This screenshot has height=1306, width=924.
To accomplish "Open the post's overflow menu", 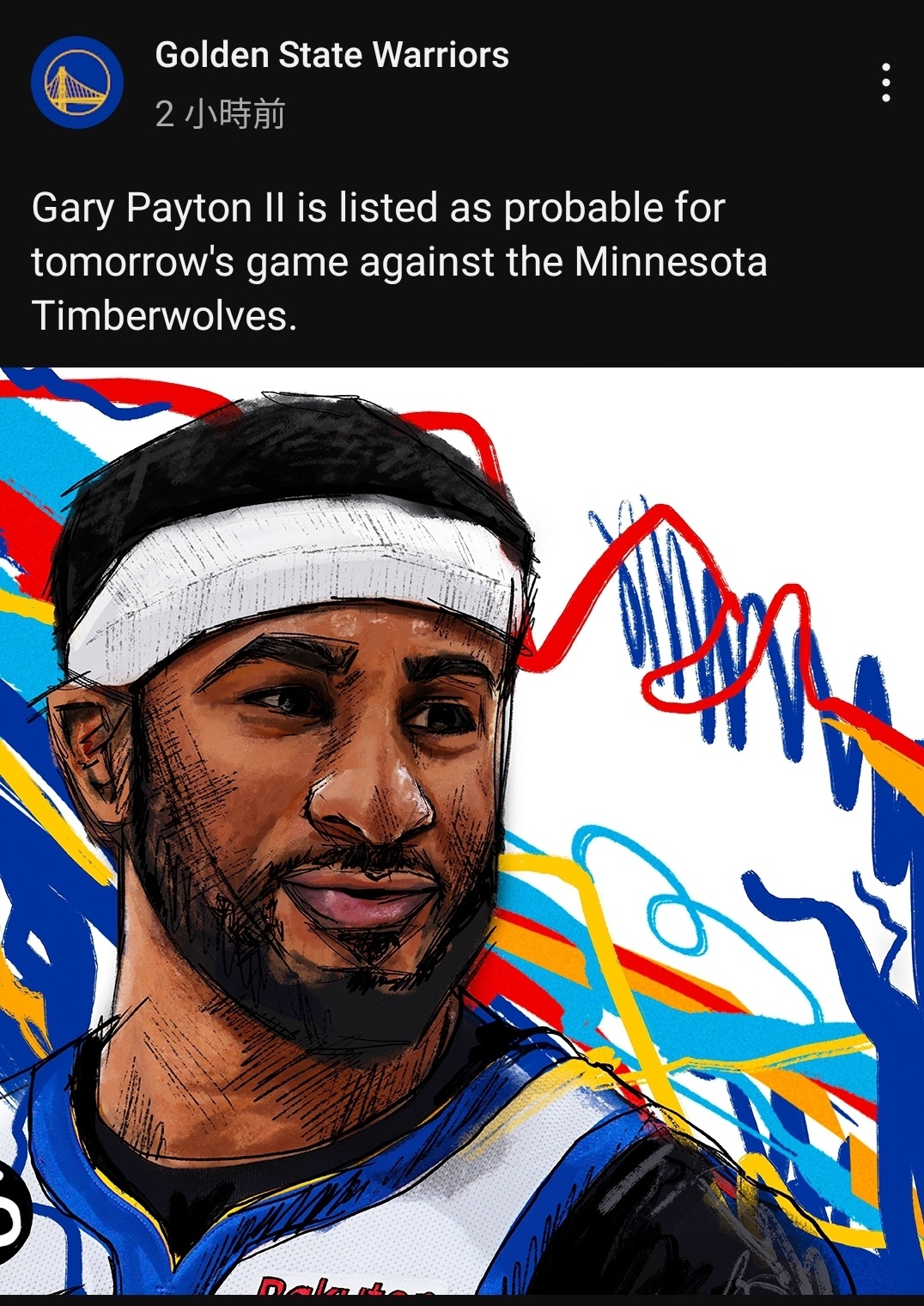I will click(885, 83).
